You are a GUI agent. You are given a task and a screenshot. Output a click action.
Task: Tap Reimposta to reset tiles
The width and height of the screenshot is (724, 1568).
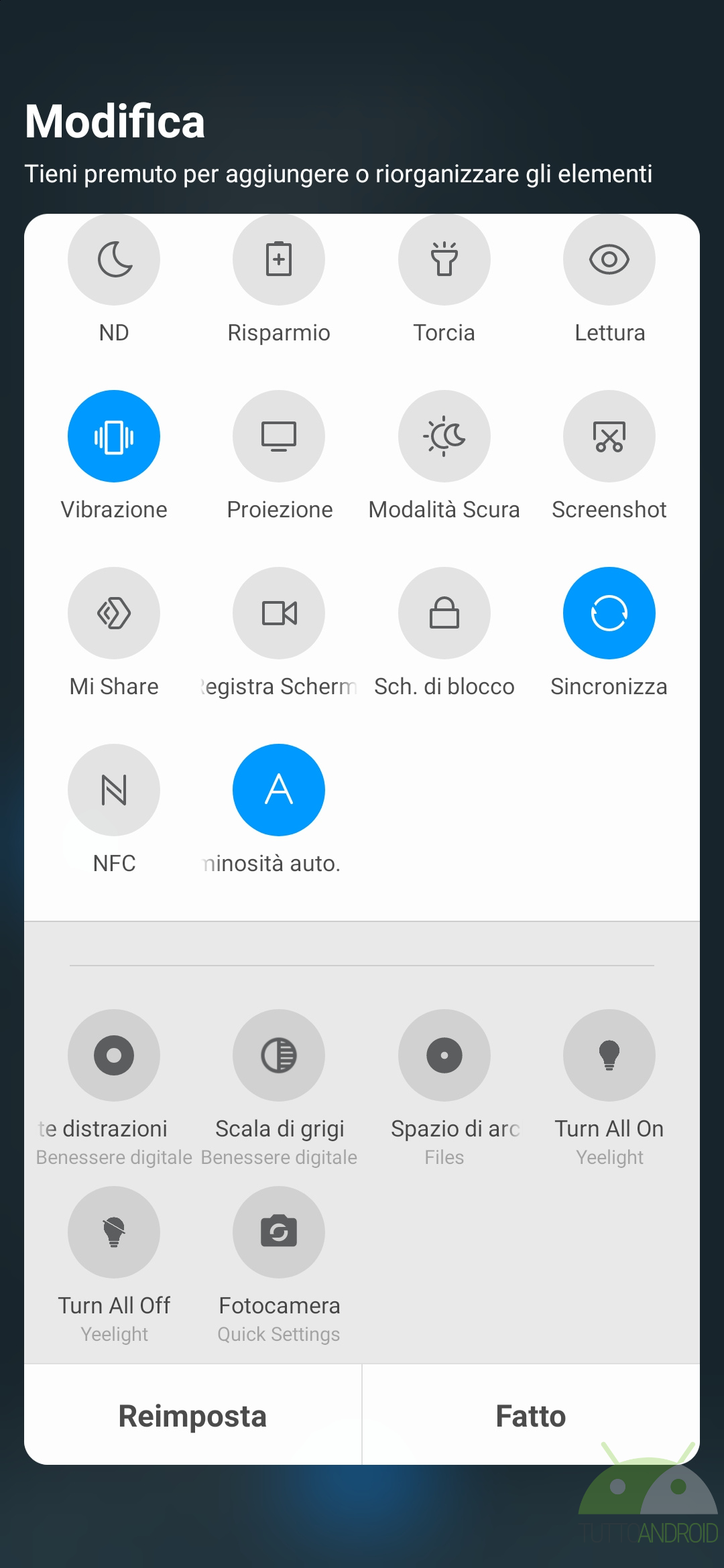pos(193,1415)
